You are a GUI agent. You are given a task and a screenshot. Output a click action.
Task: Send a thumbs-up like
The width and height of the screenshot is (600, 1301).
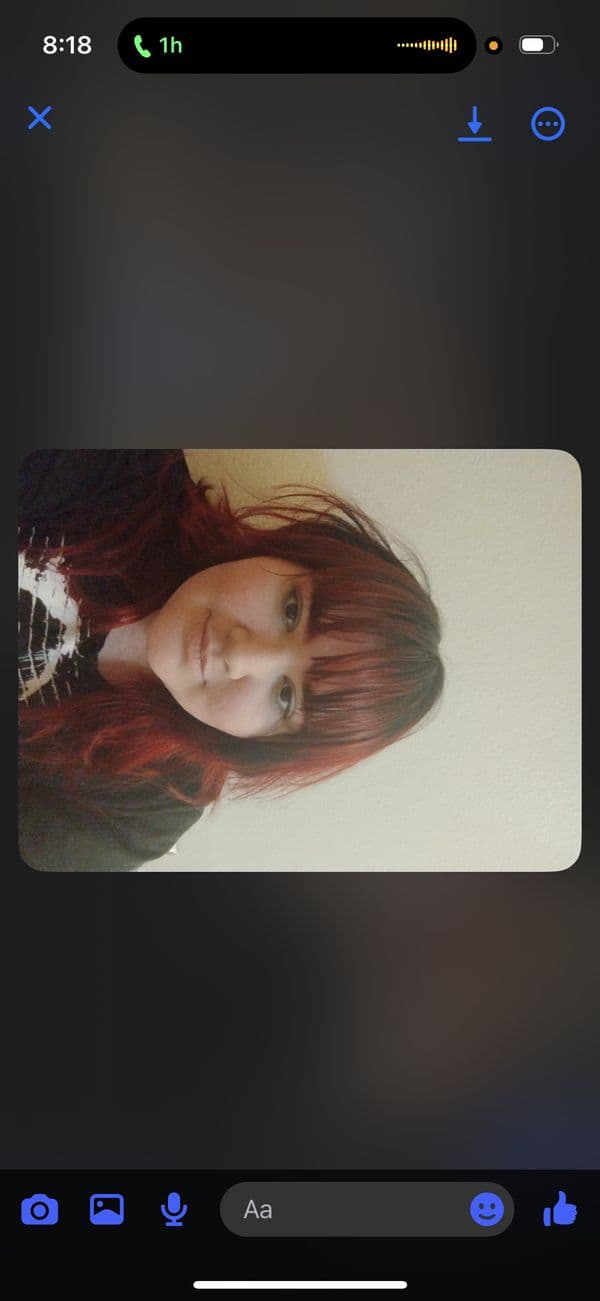[x=560, y=1210]
